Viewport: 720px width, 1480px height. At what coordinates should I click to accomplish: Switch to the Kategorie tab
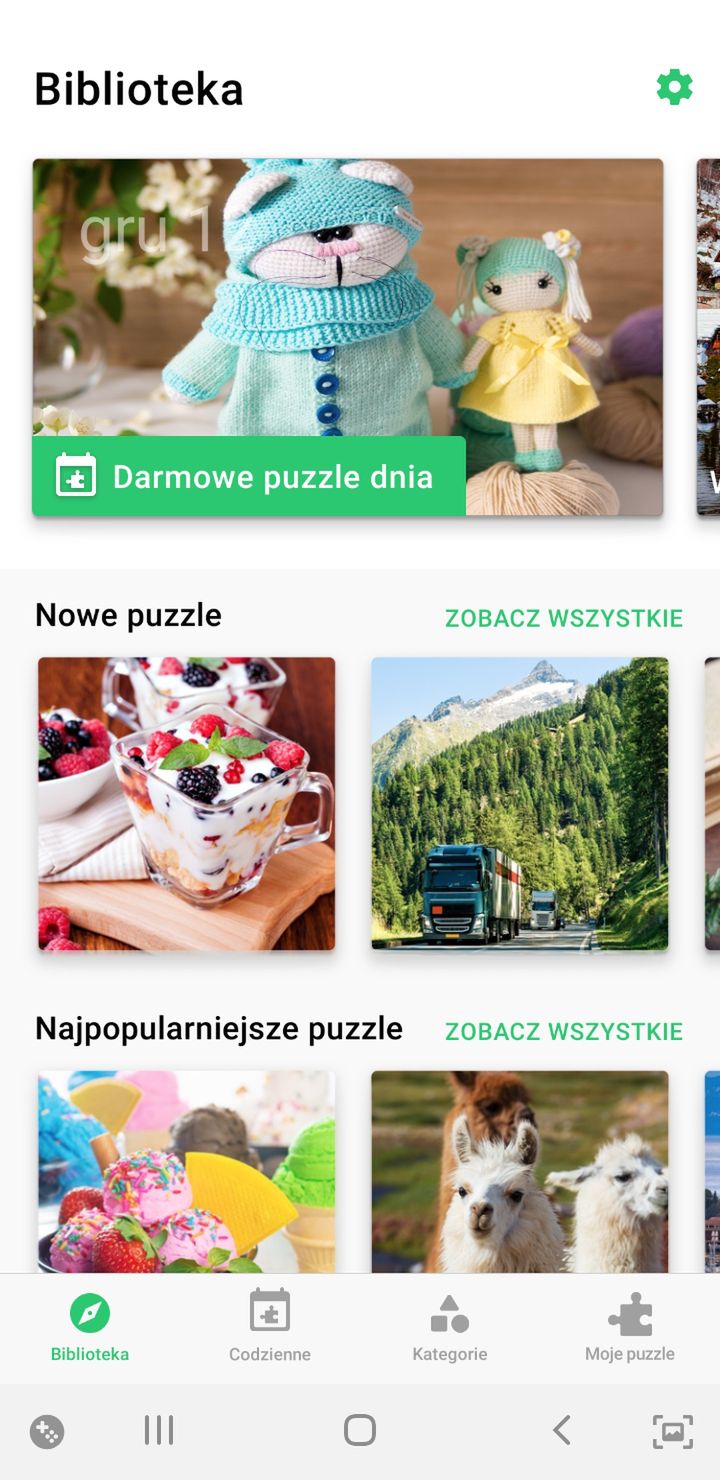click(450, 1327)
